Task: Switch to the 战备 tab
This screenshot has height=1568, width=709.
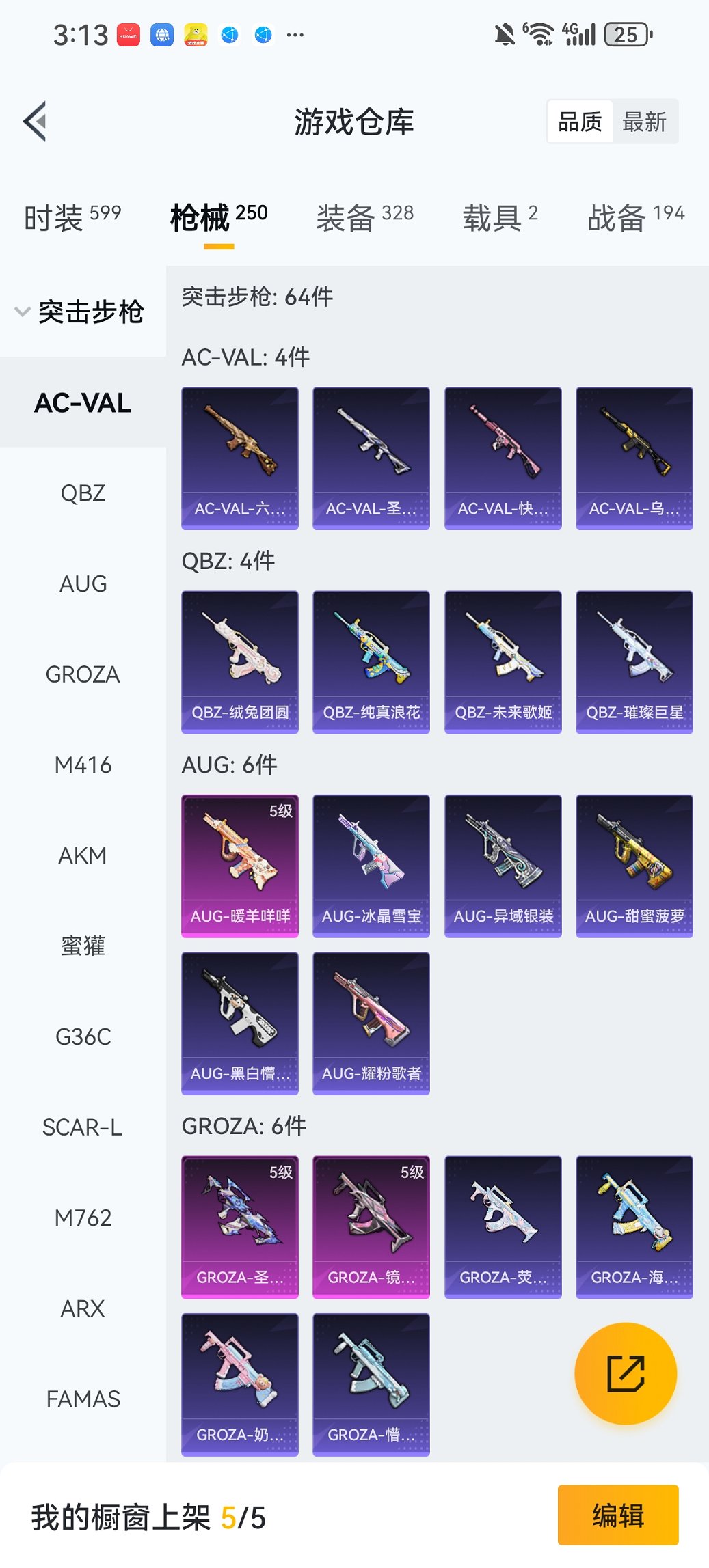Action: 635,217
